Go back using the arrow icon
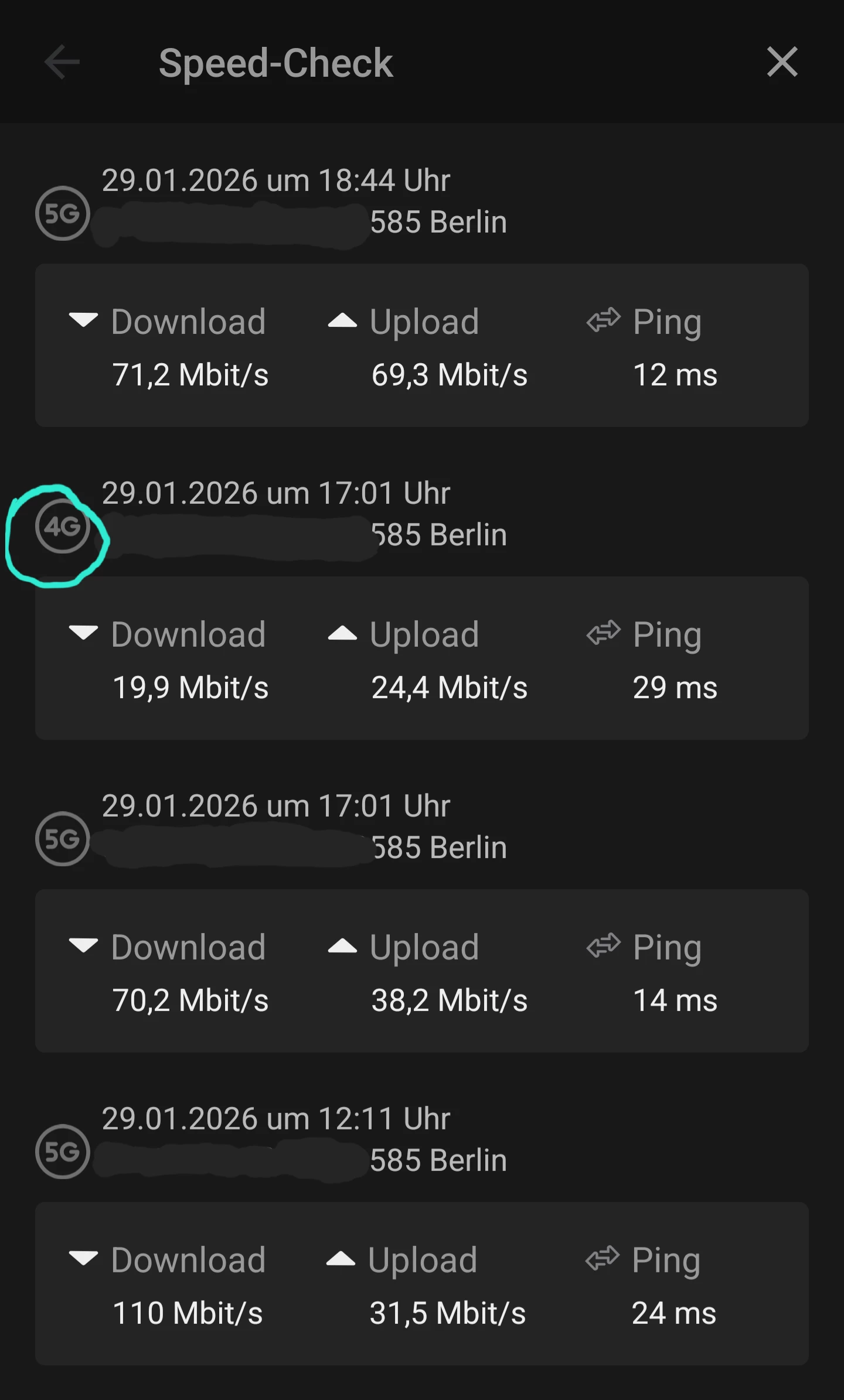 coord(62,62)
